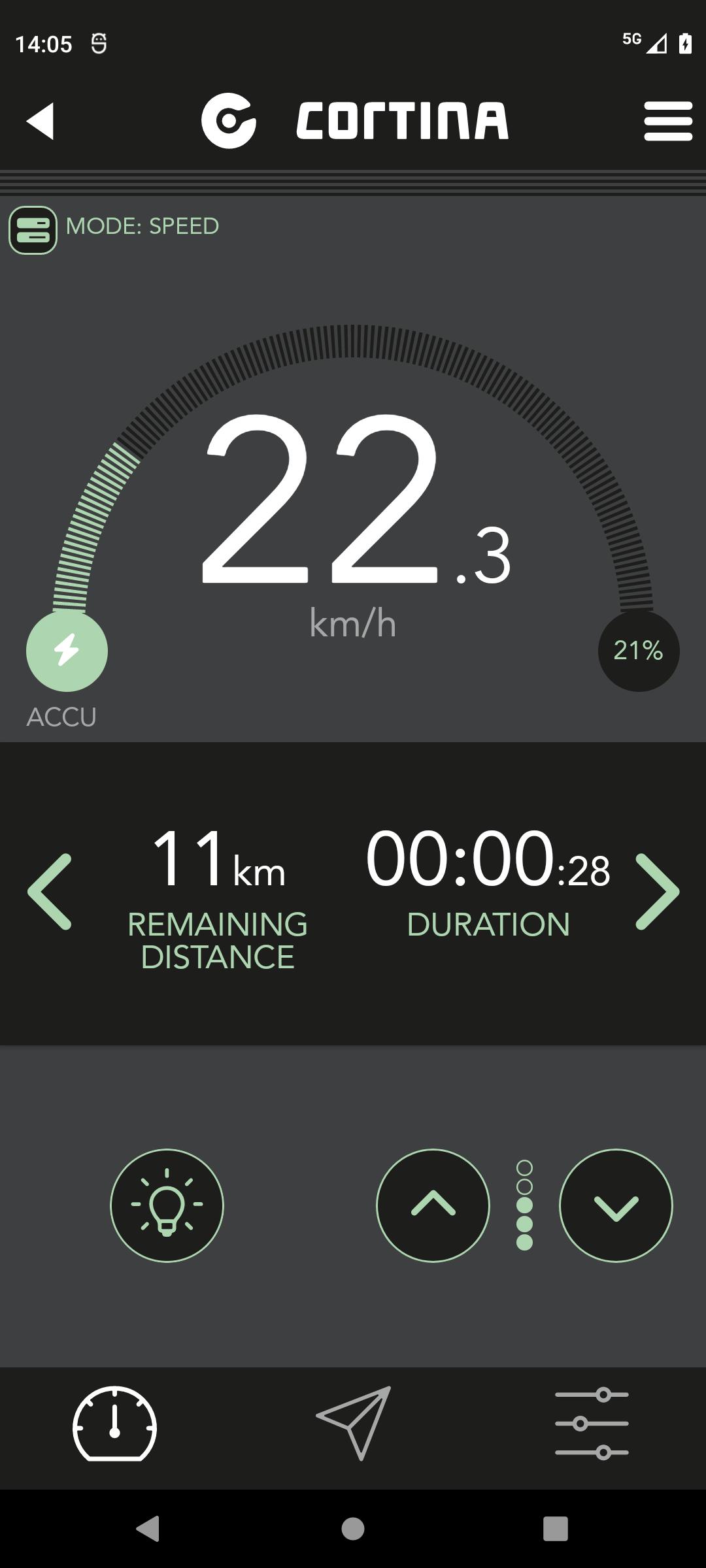
Task: Increase assist level with up arrow
Action: tap(433, 1205)
